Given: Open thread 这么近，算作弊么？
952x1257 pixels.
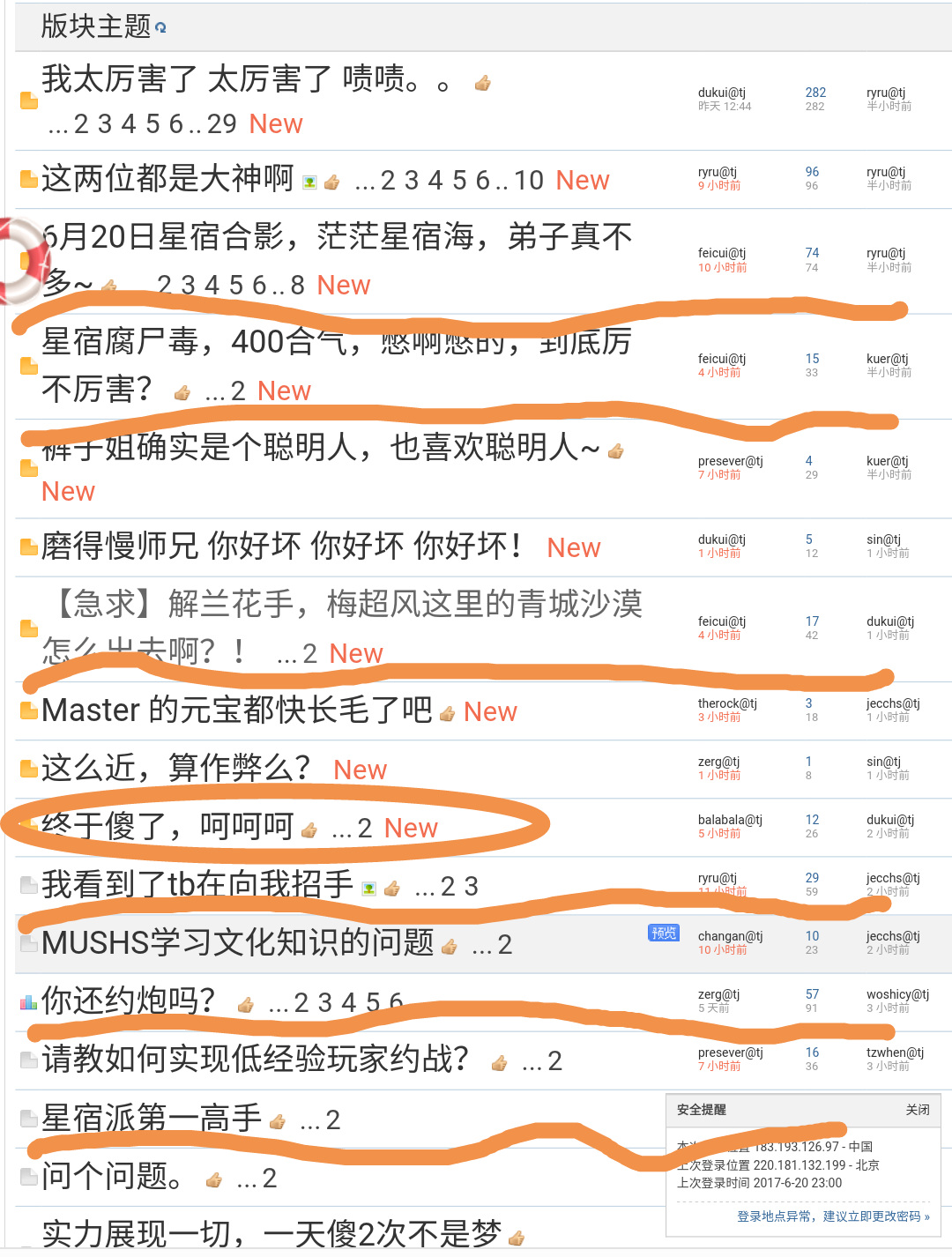Looking at the screenshot, I should click(x=175, y=769).
